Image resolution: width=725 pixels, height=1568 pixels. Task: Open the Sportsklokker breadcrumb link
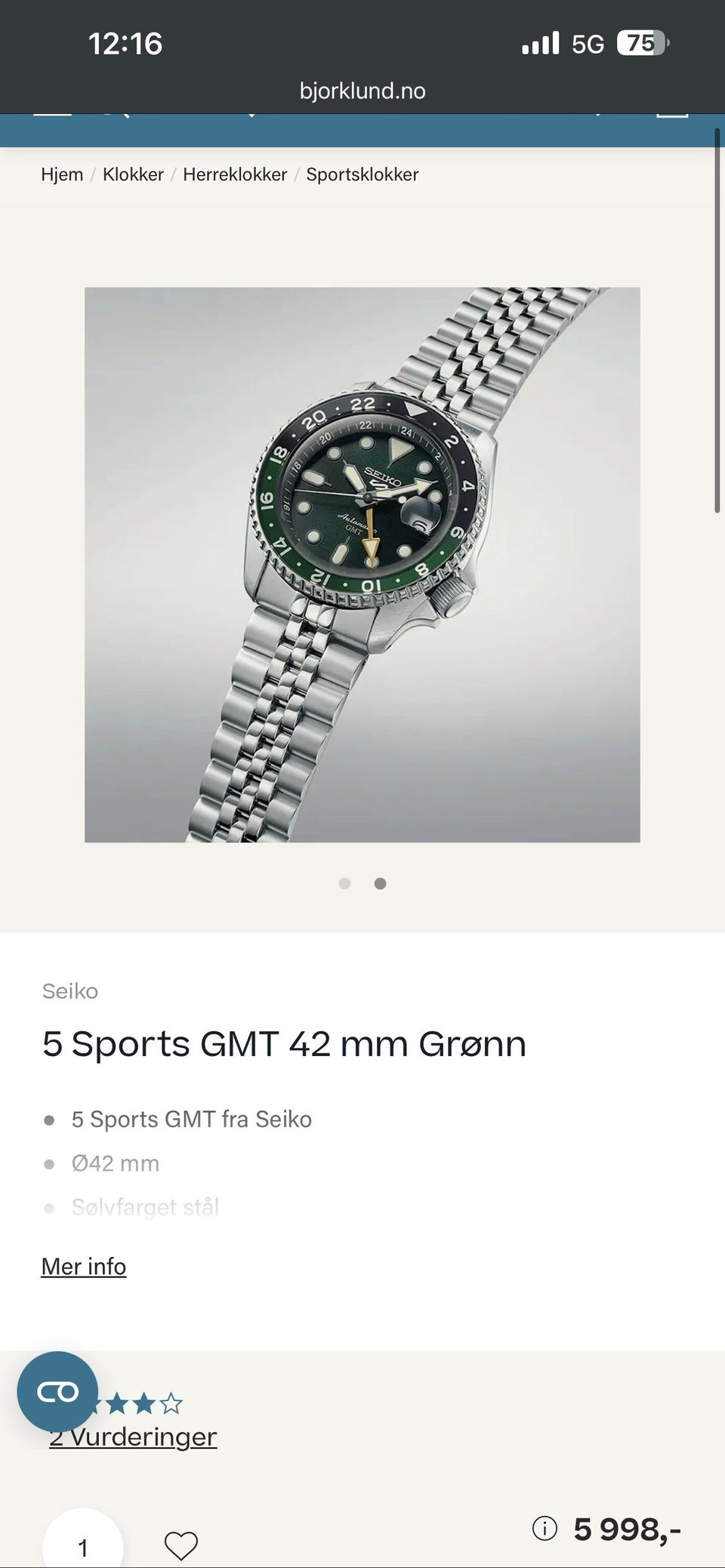(x=362, y=174)
